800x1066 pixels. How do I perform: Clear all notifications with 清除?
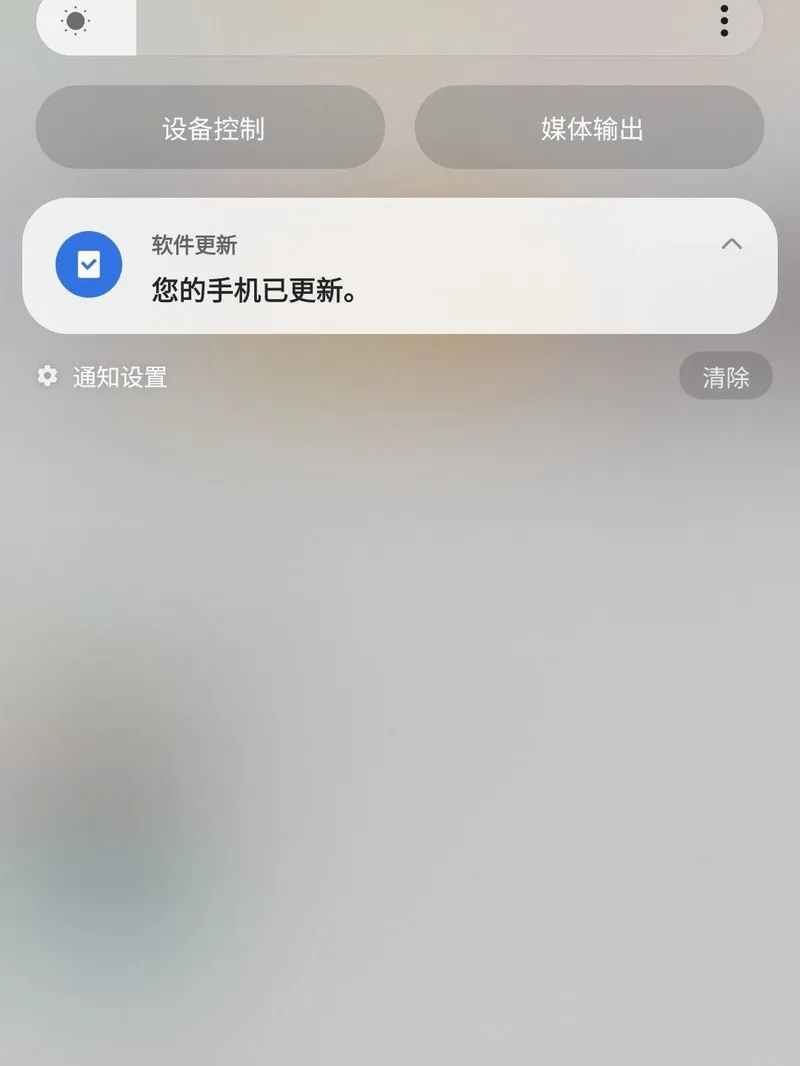coord(725,377)
